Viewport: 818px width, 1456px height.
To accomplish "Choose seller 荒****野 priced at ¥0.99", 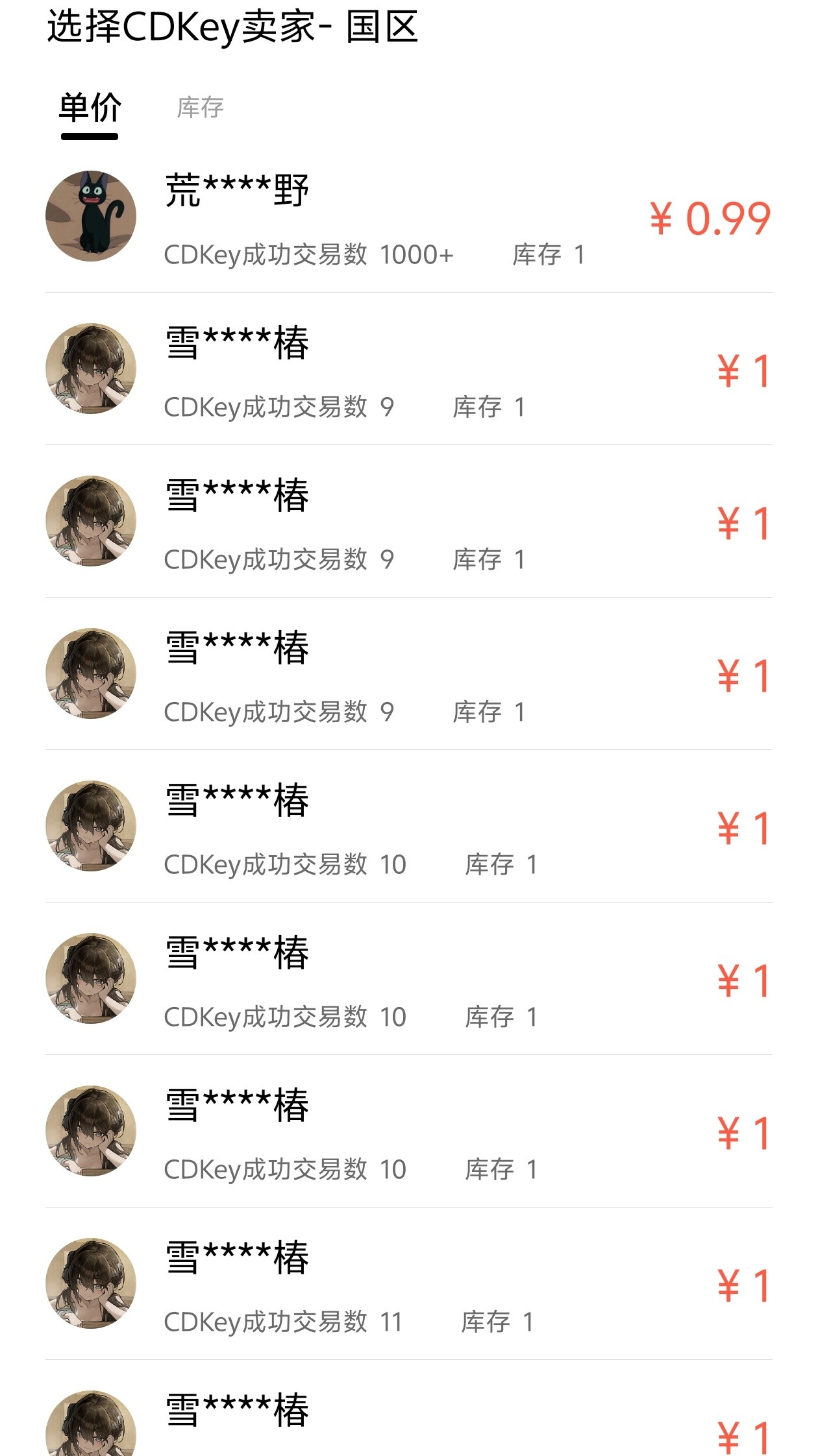I will [409, 217].
